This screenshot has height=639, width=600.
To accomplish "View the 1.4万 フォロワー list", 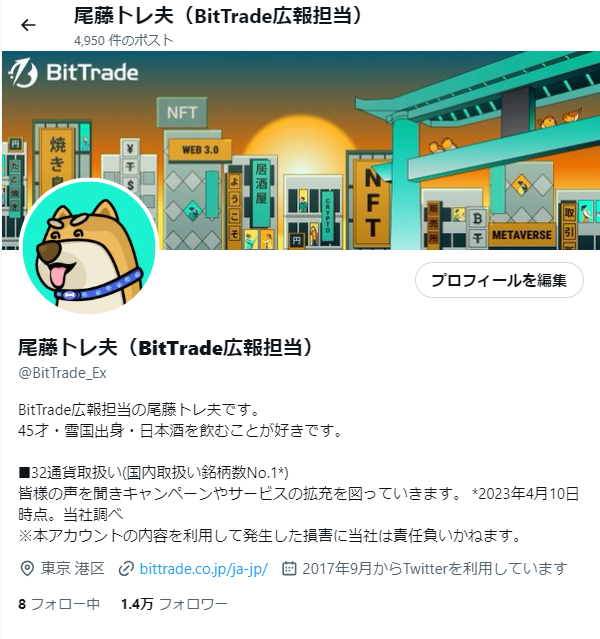I will 174,604.
